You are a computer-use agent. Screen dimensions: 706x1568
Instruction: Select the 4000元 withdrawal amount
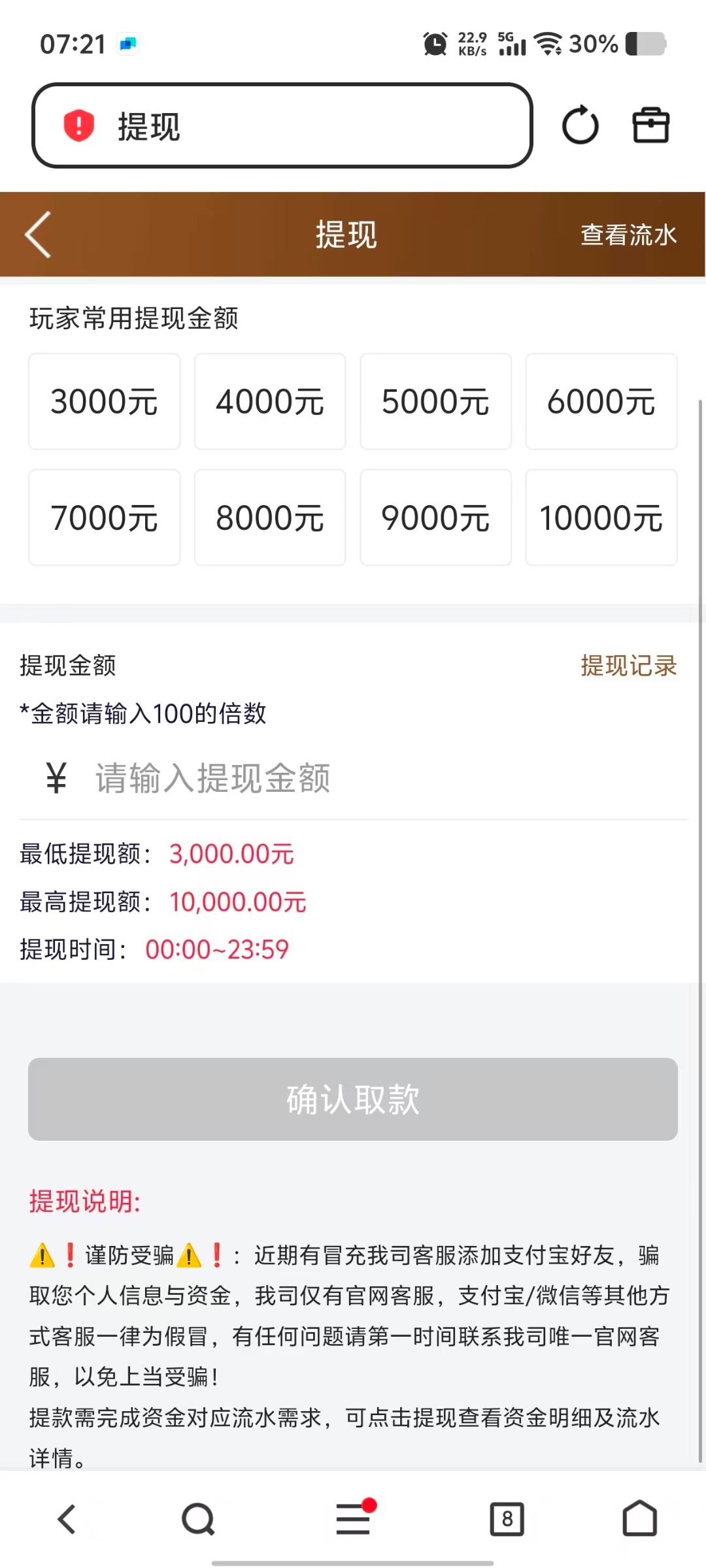pos(270,401)
